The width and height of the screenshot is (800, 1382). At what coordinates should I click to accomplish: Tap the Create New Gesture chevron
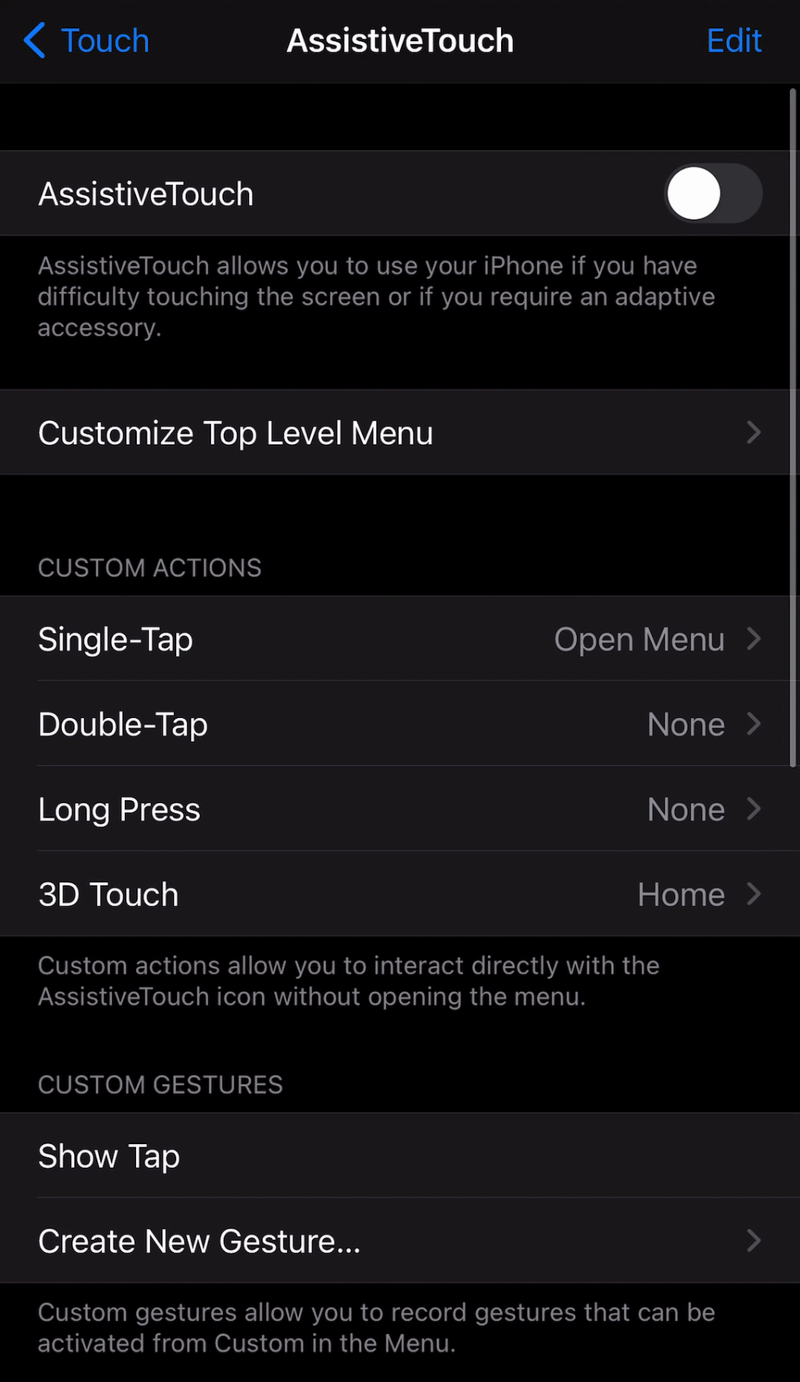click(x=753, y=1241)
